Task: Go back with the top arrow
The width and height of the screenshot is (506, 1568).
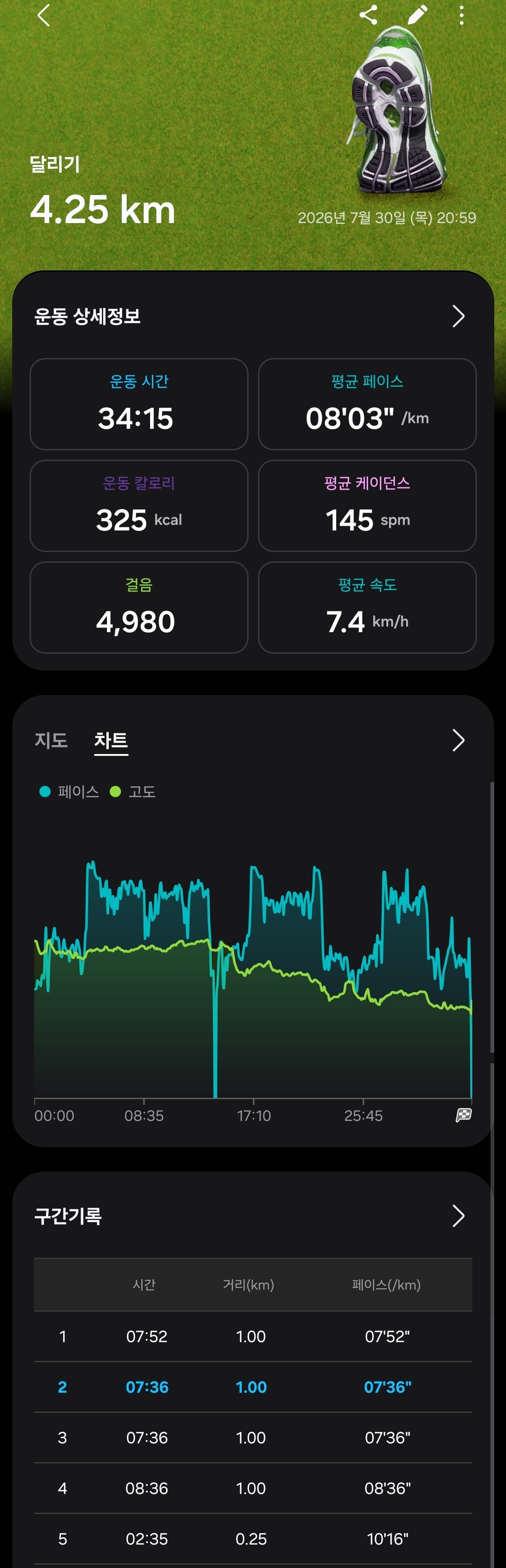Action: pyautogui.click(x=43, y=15)
